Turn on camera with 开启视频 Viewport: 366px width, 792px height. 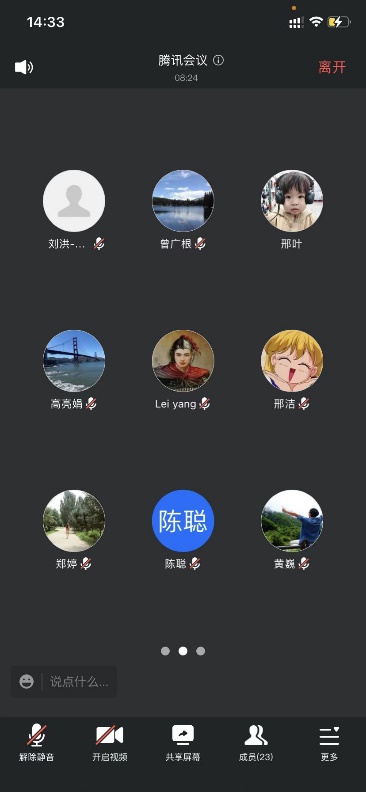click(x=110, y=743)
